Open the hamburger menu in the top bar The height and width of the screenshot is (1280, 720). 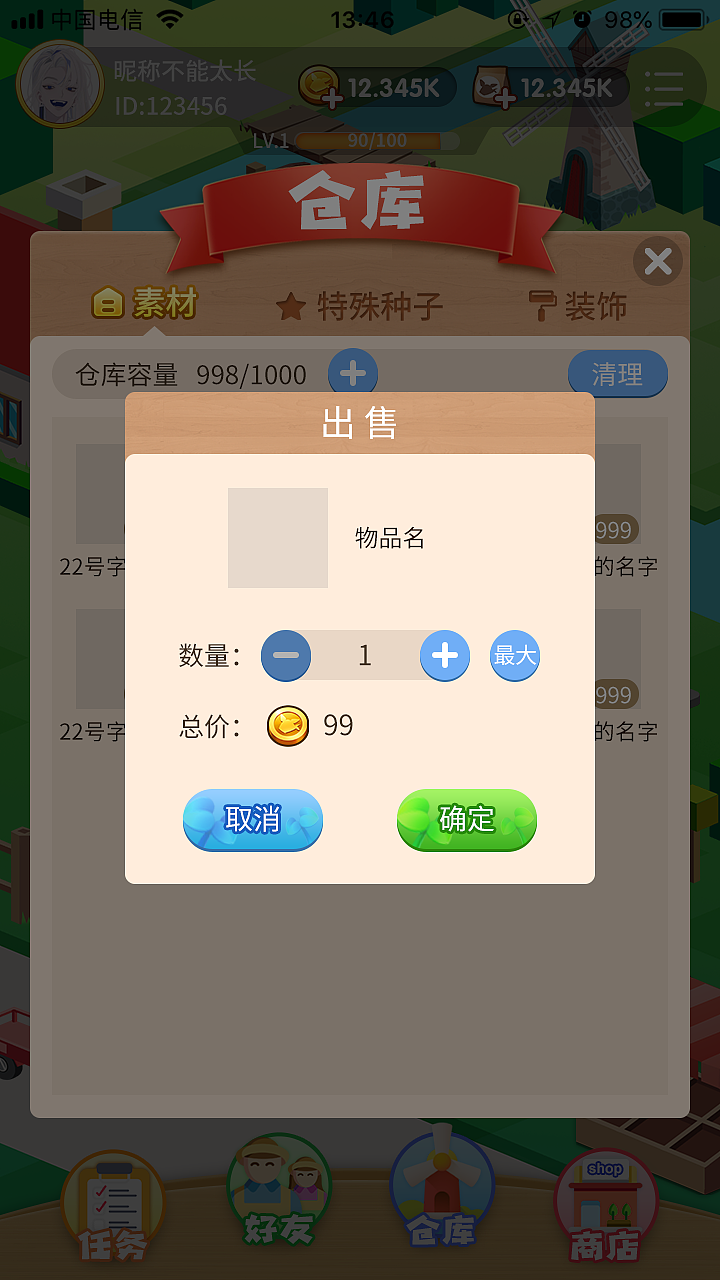pos(663,87)
